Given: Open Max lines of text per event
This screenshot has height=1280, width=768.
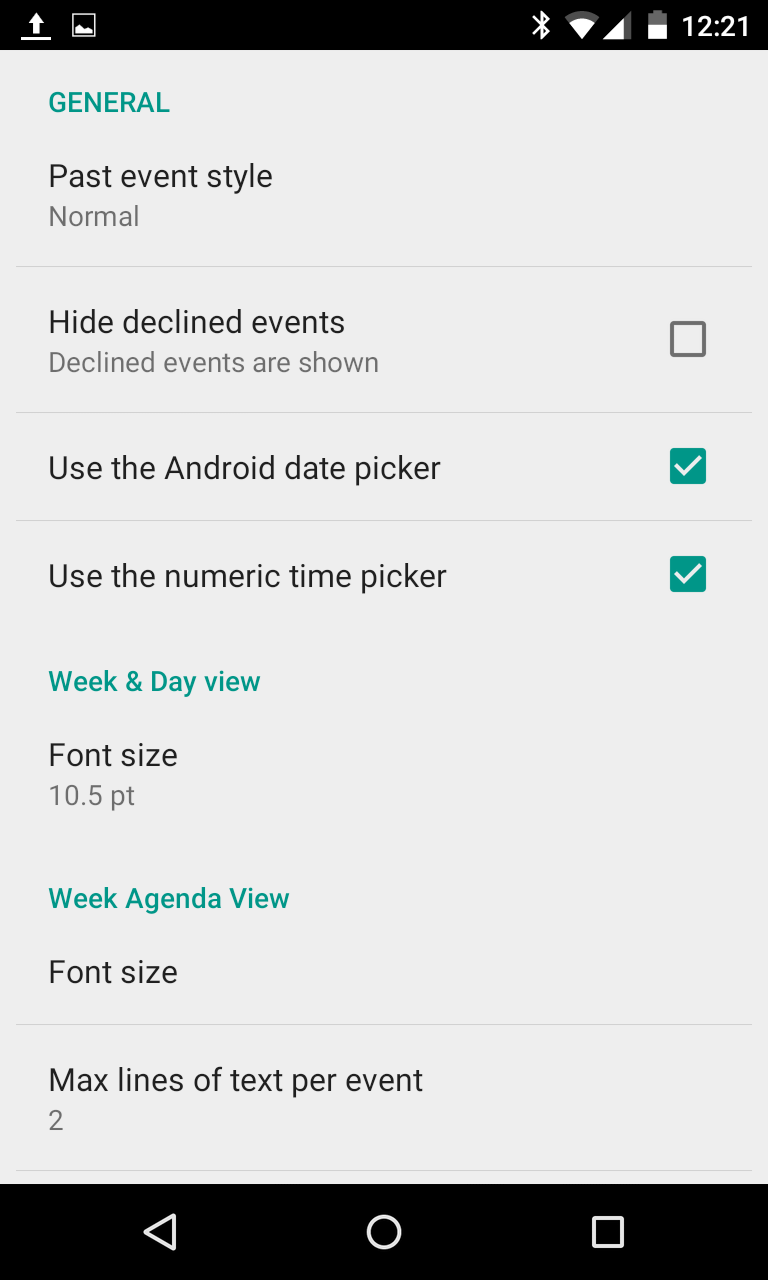Looking at the screenshot, I should point(236,1098).
